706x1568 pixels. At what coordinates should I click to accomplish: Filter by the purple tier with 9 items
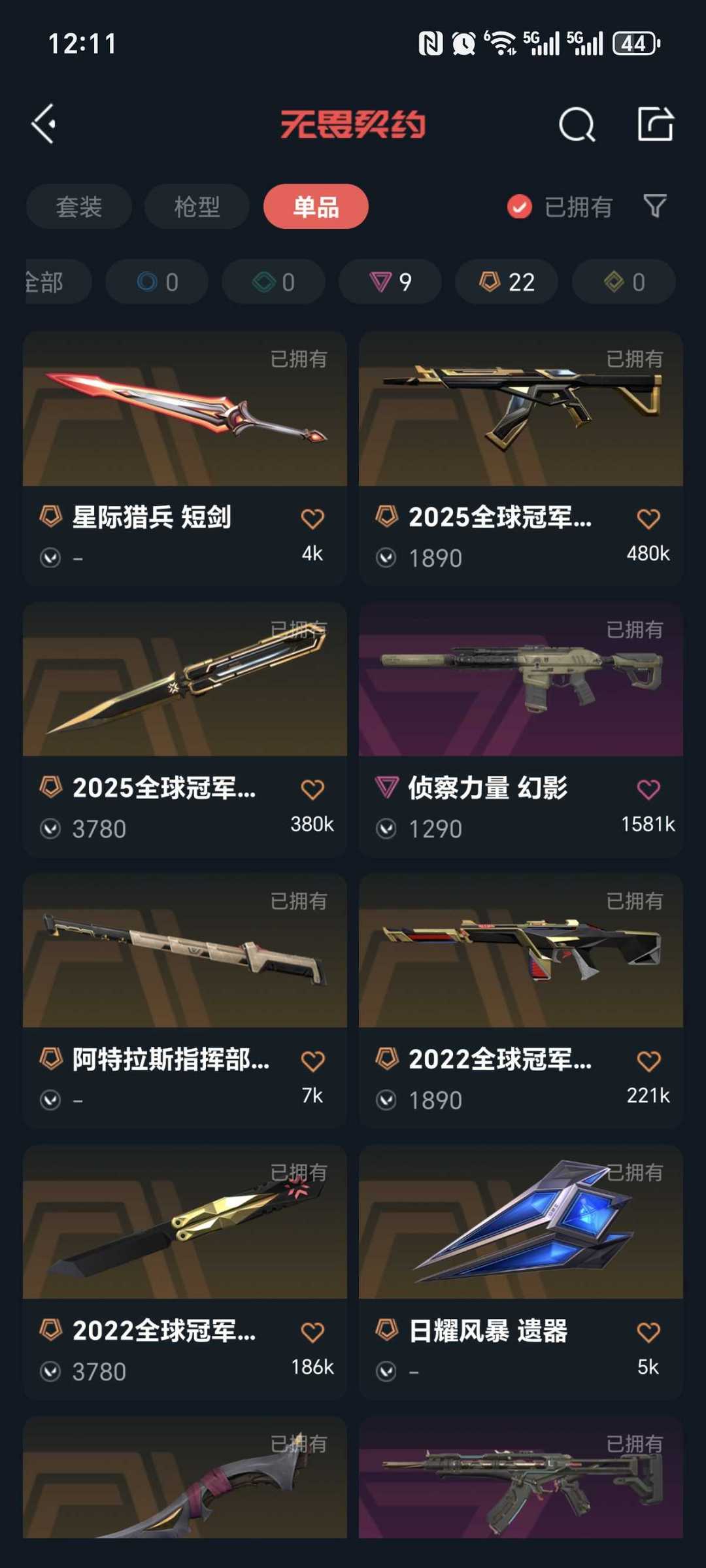tap(390, 282)
